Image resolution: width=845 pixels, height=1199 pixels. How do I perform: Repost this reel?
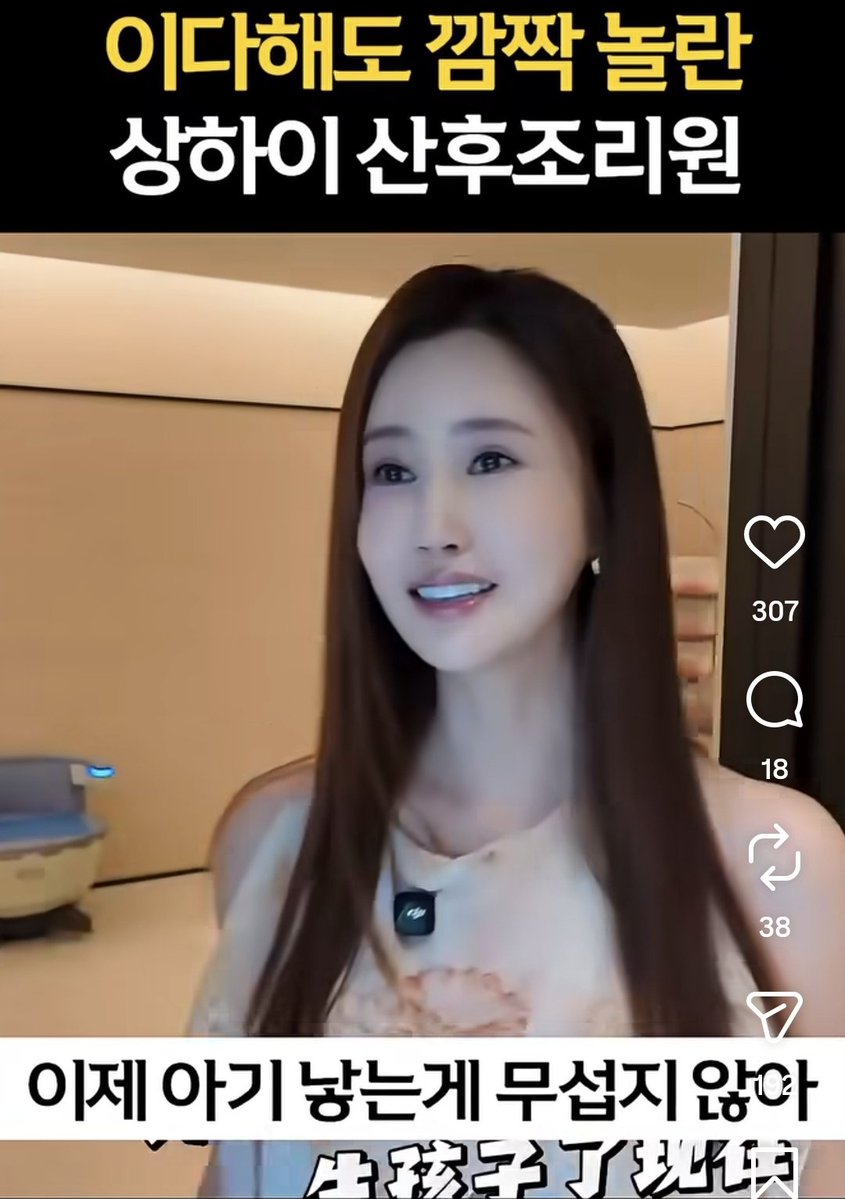[774, 857]
